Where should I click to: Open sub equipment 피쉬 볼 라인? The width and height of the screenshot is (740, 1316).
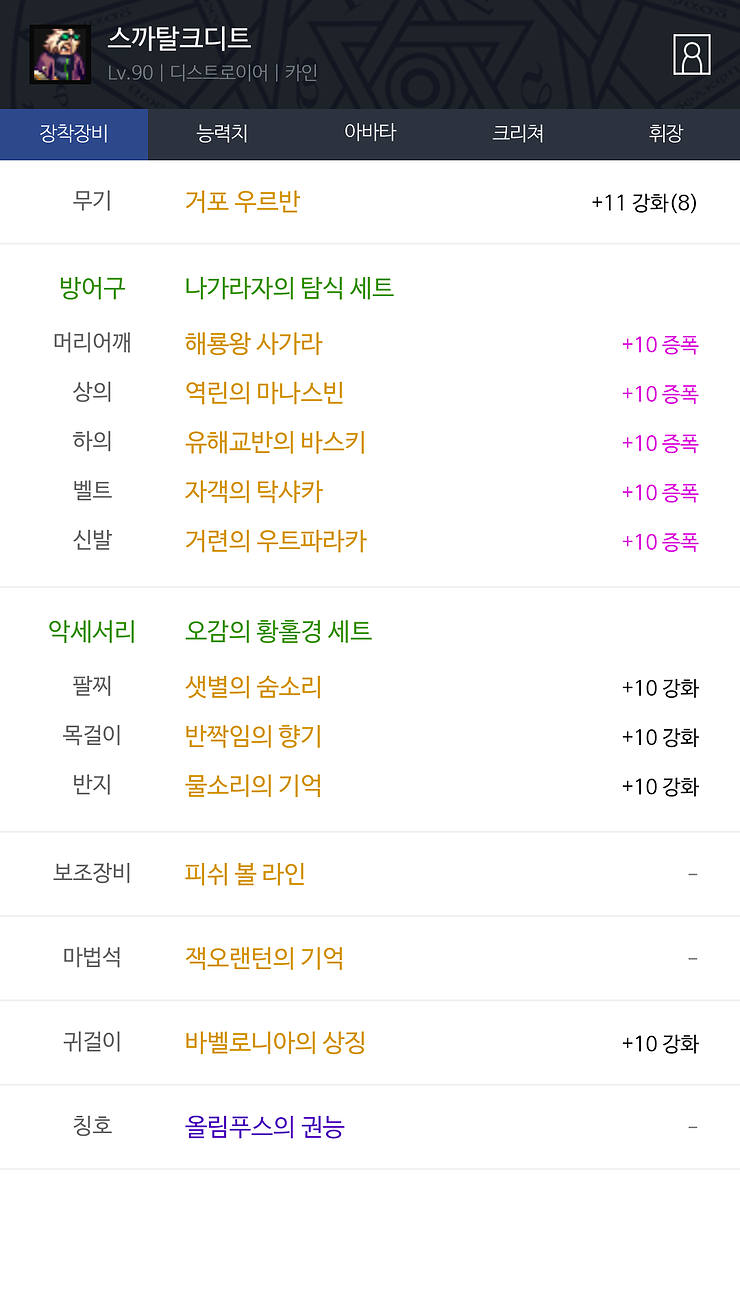click(245, 874)
